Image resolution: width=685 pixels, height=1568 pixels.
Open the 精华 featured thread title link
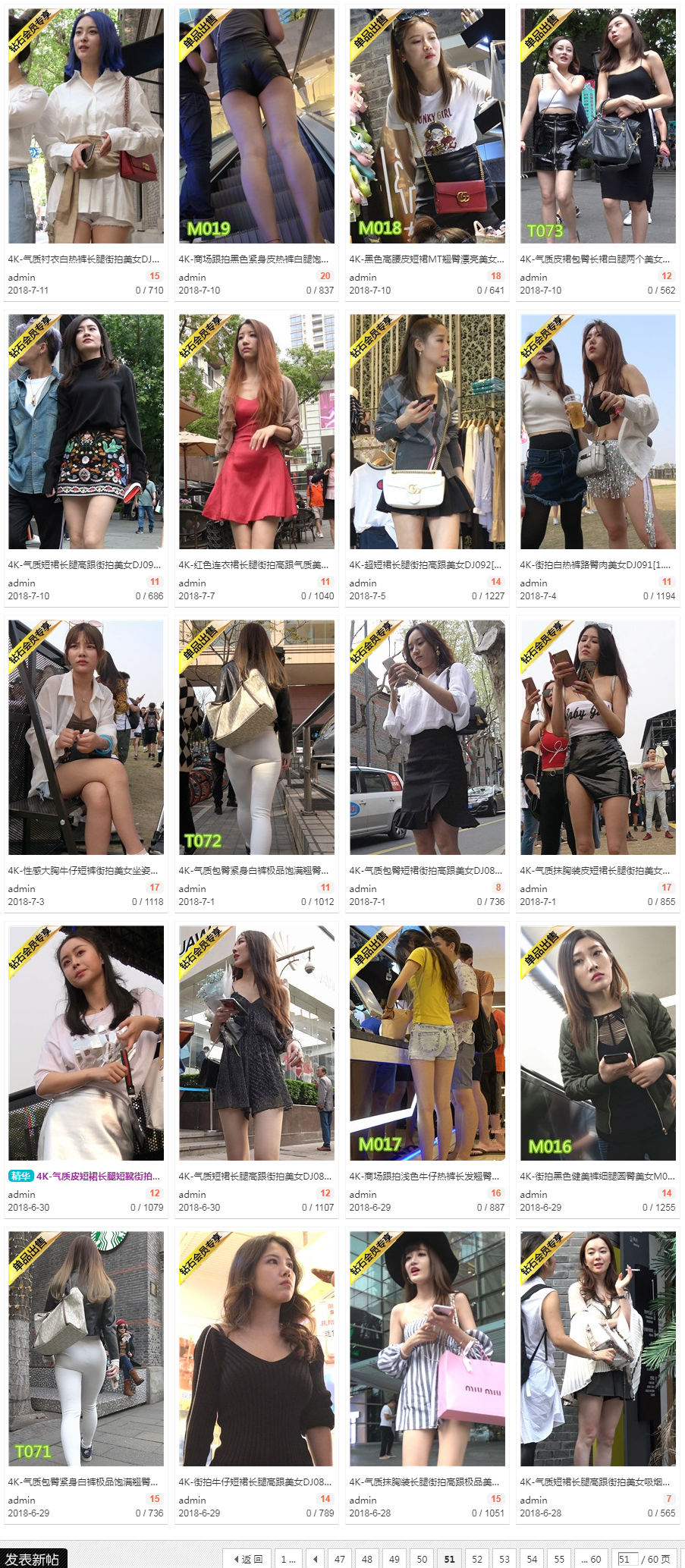tap(98, 1176)
